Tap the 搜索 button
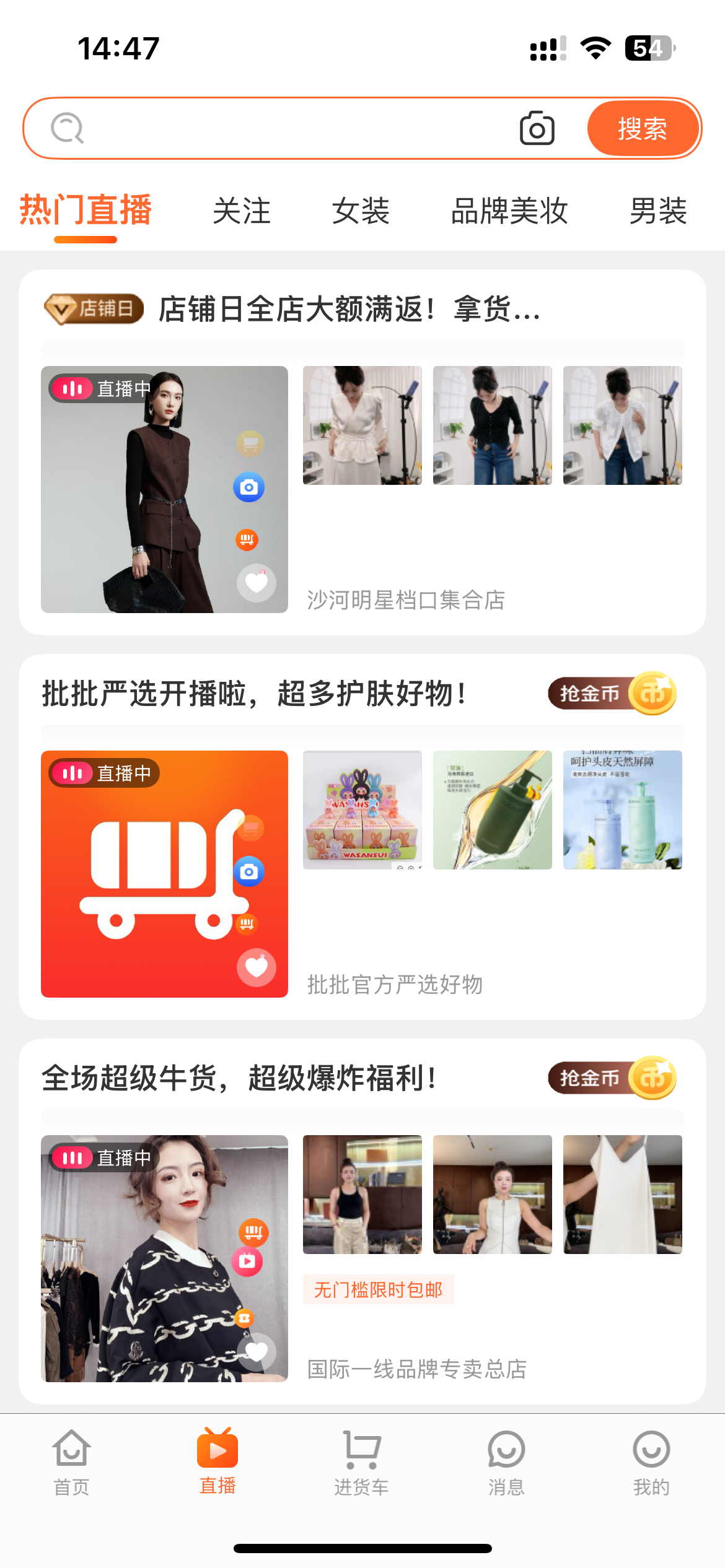 point(642,129)
